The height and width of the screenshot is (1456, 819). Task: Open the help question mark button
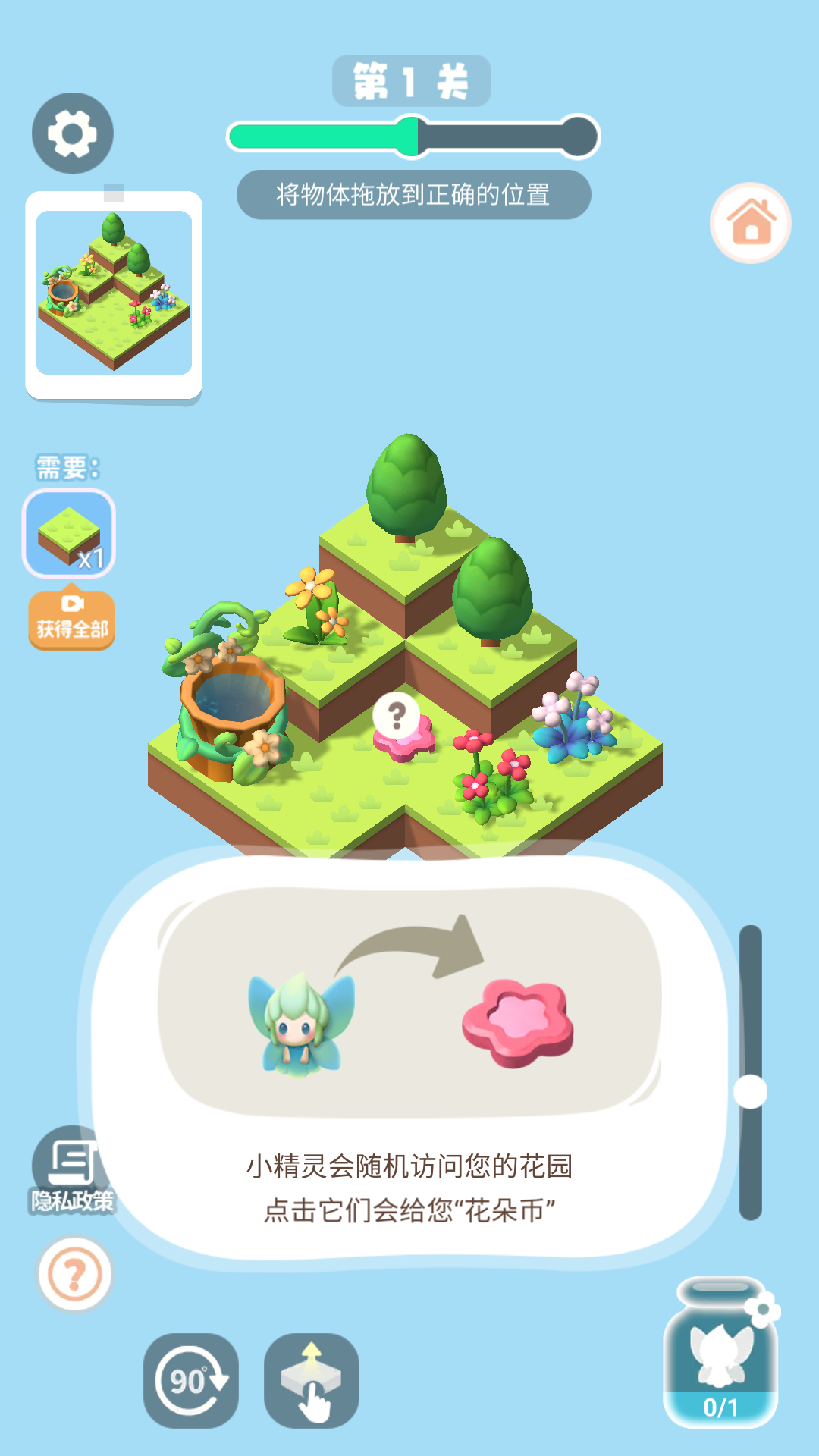click(x=75, y=1275)
